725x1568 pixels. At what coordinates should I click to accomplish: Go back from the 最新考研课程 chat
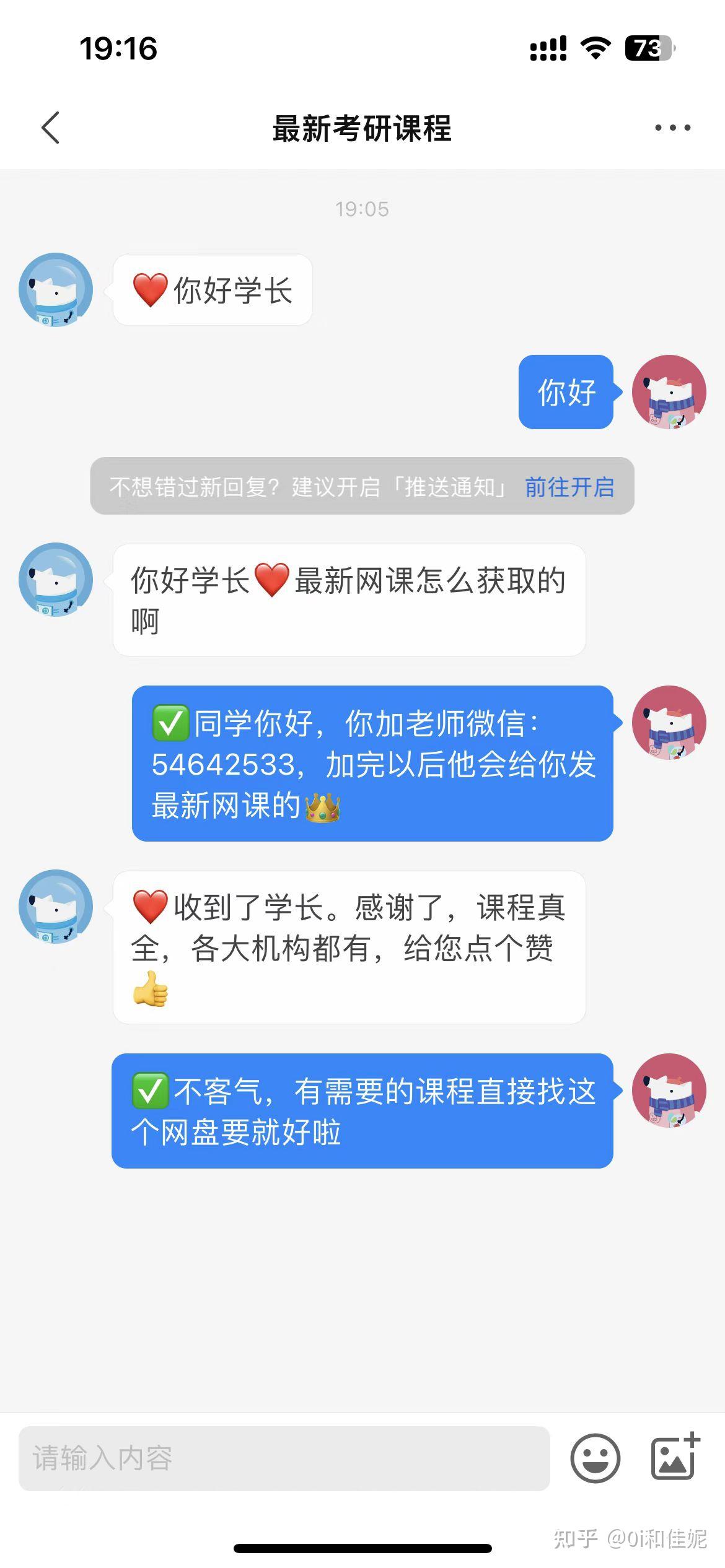(51, 128)
